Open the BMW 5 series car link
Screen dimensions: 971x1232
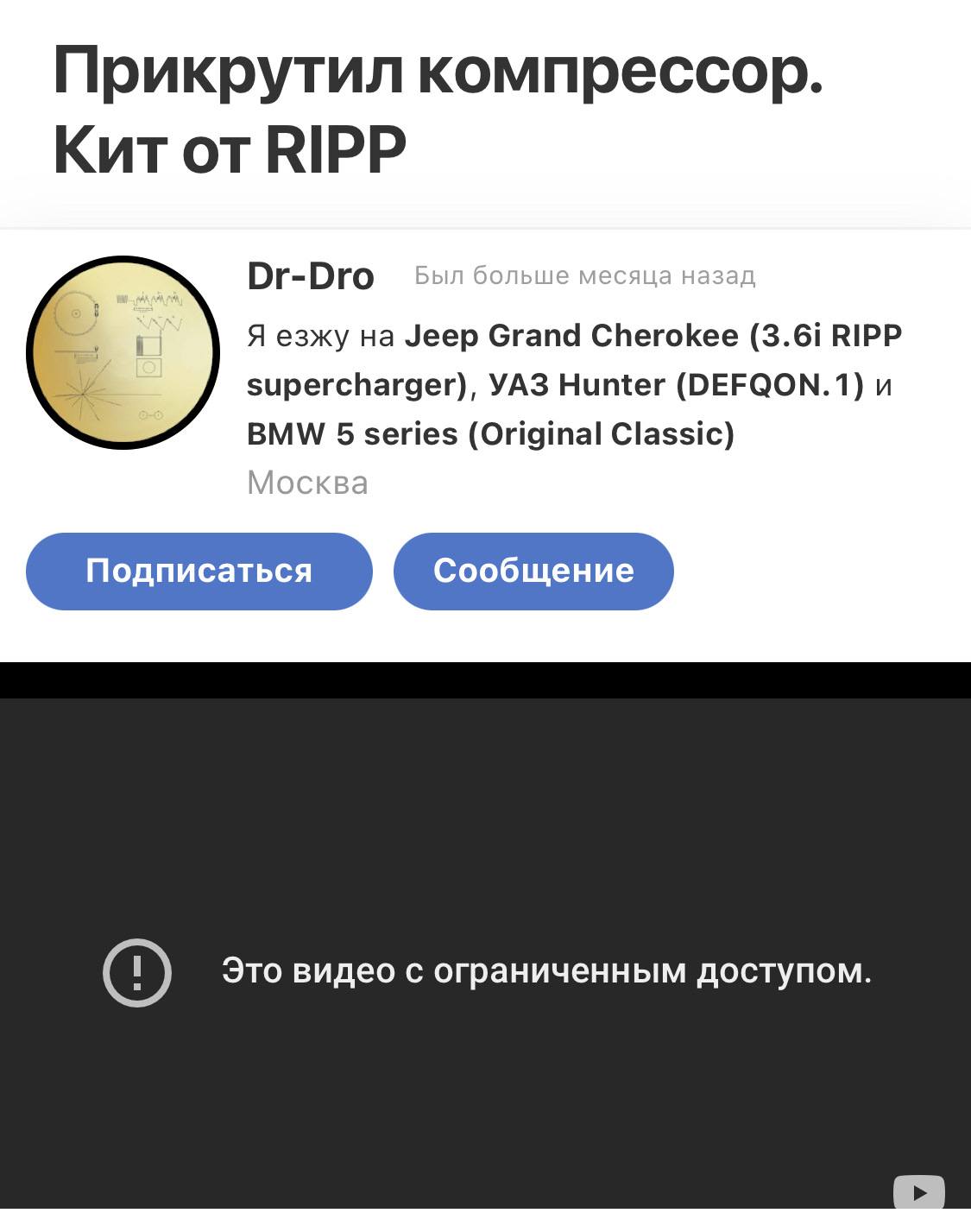point(489,434)
